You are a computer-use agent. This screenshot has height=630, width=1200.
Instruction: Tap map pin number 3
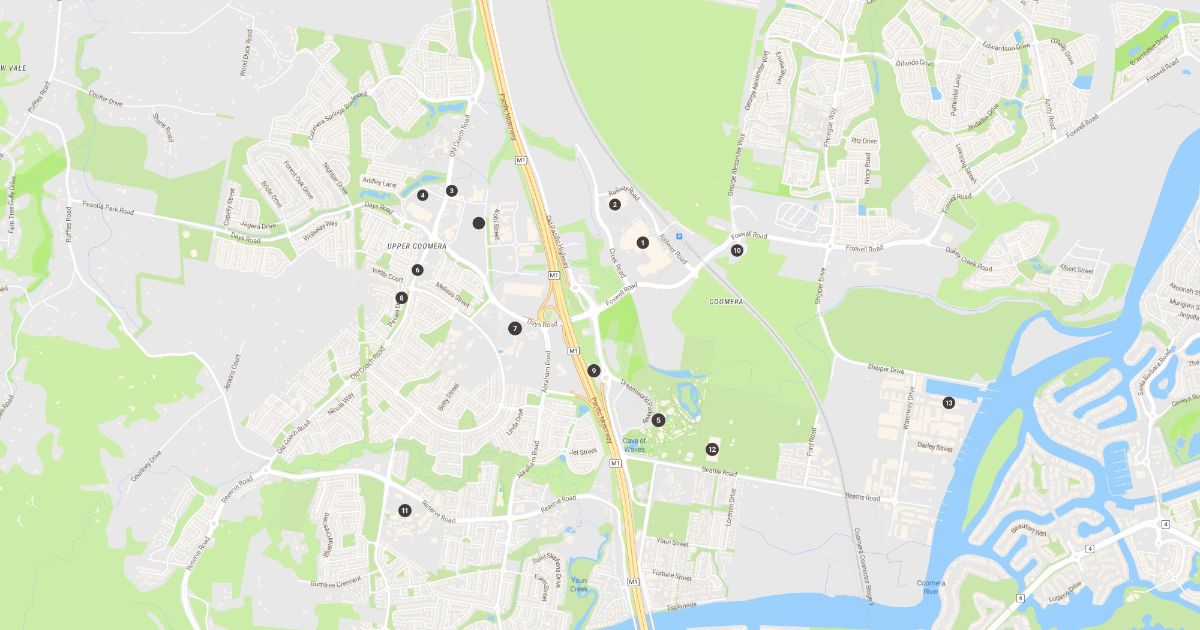[x=451, y=190]
